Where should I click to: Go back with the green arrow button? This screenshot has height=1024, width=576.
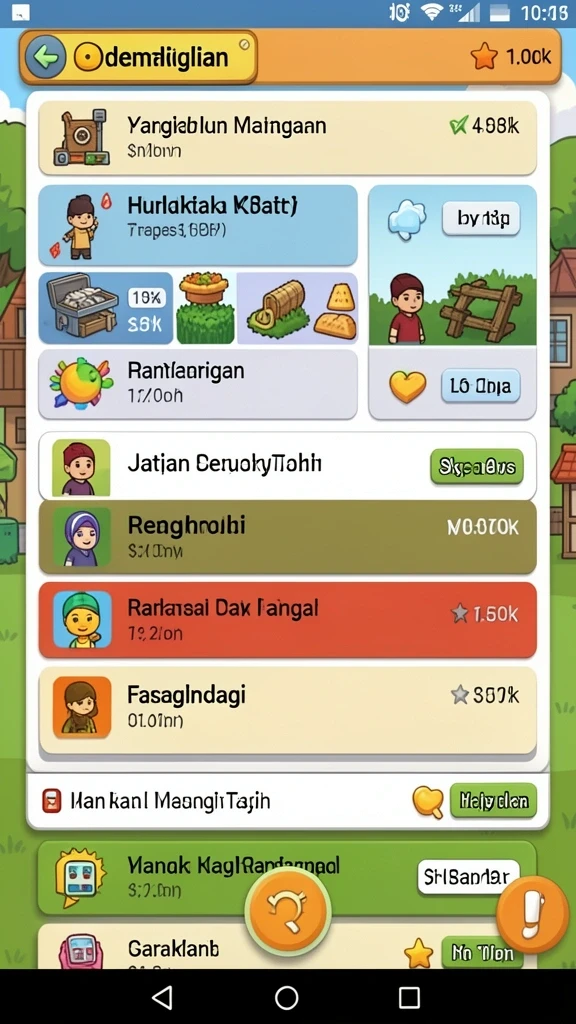(46, 57)
